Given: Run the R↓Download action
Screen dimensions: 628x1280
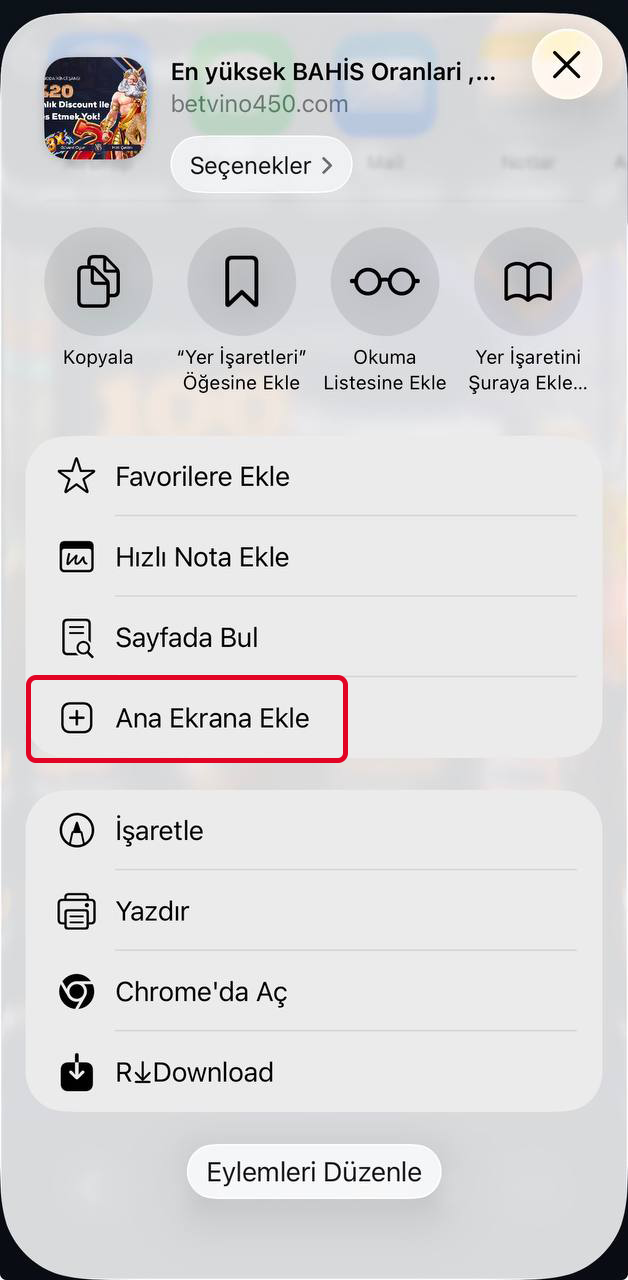Looking at the screenshot, I should pos(313,1072).
